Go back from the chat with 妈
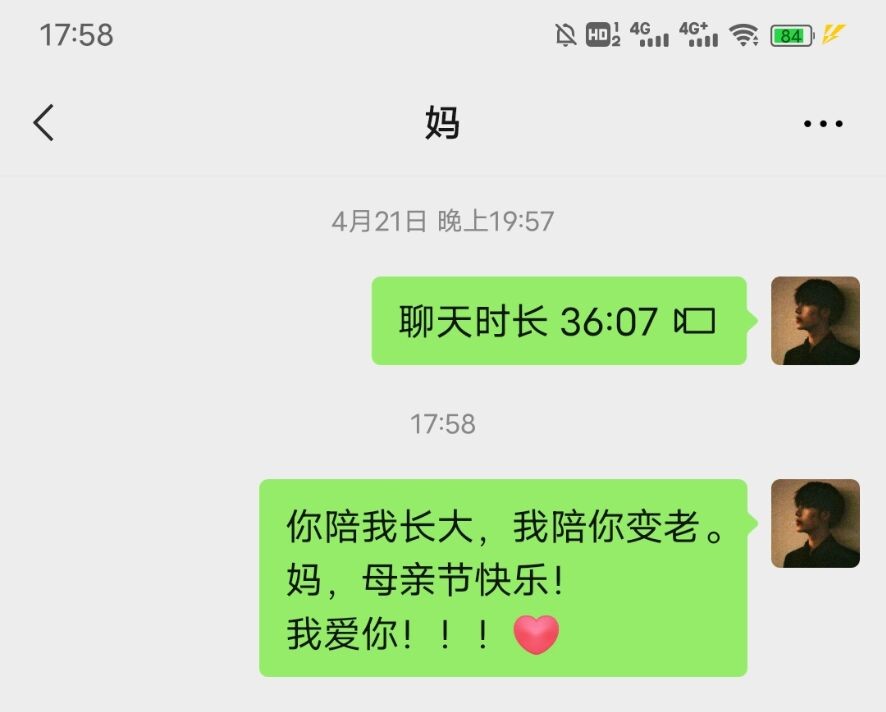Screen dimensions: 886x712 tap(44, 123)
